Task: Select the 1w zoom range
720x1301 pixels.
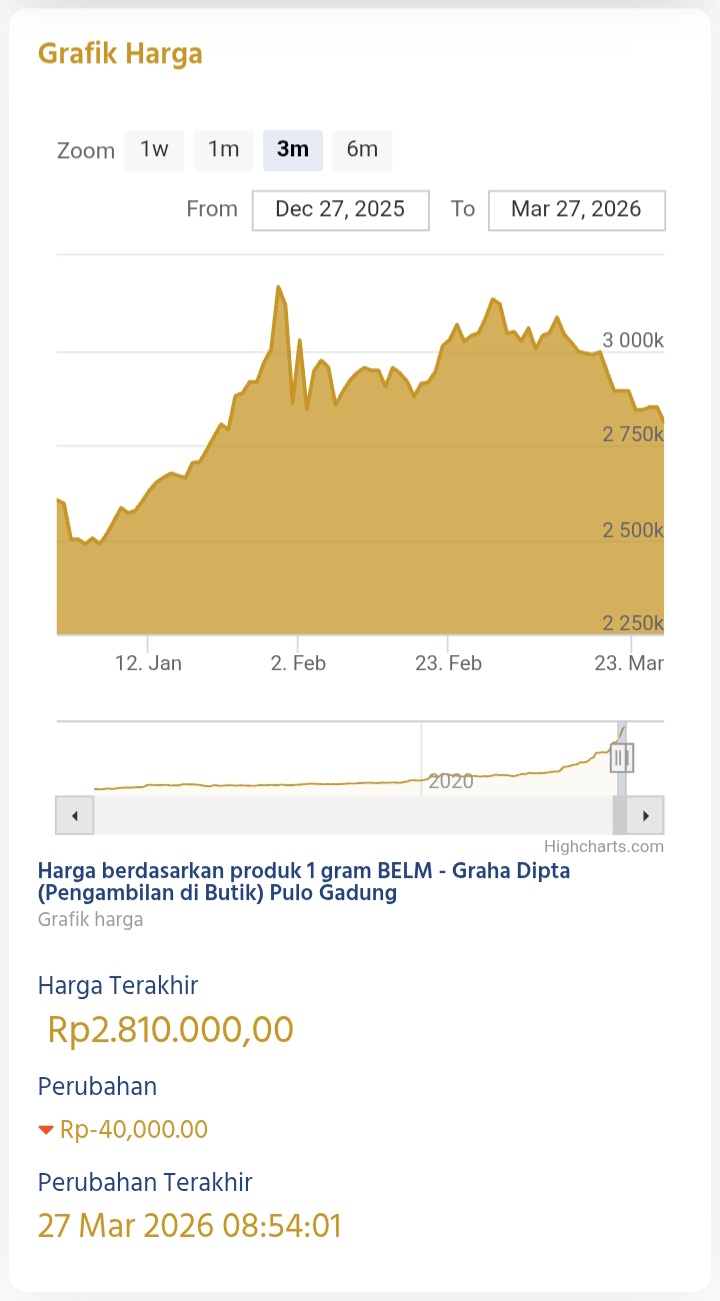Action: coord(154,150)
